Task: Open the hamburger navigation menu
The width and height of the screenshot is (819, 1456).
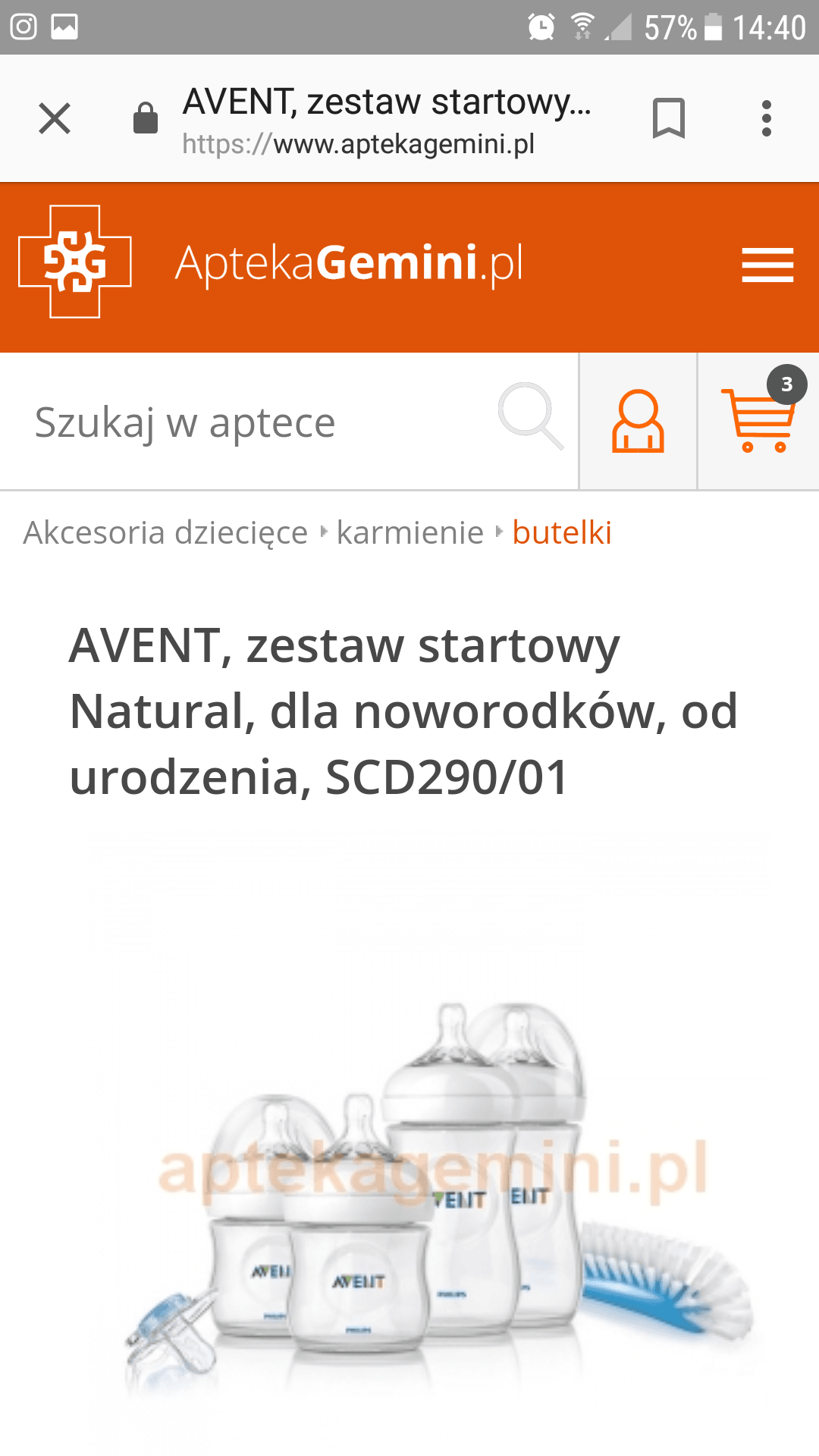Action: (x=767, y=265)
